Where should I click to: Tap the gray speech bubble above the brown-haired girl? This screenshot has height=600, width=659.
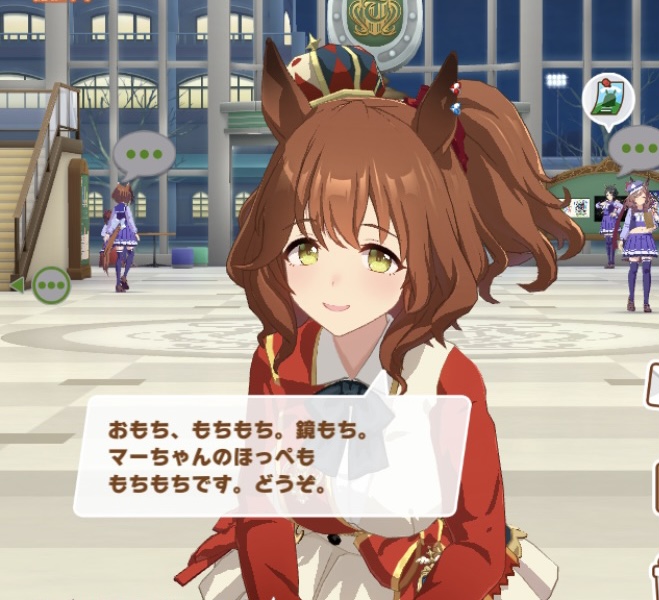tap(636, 149)
